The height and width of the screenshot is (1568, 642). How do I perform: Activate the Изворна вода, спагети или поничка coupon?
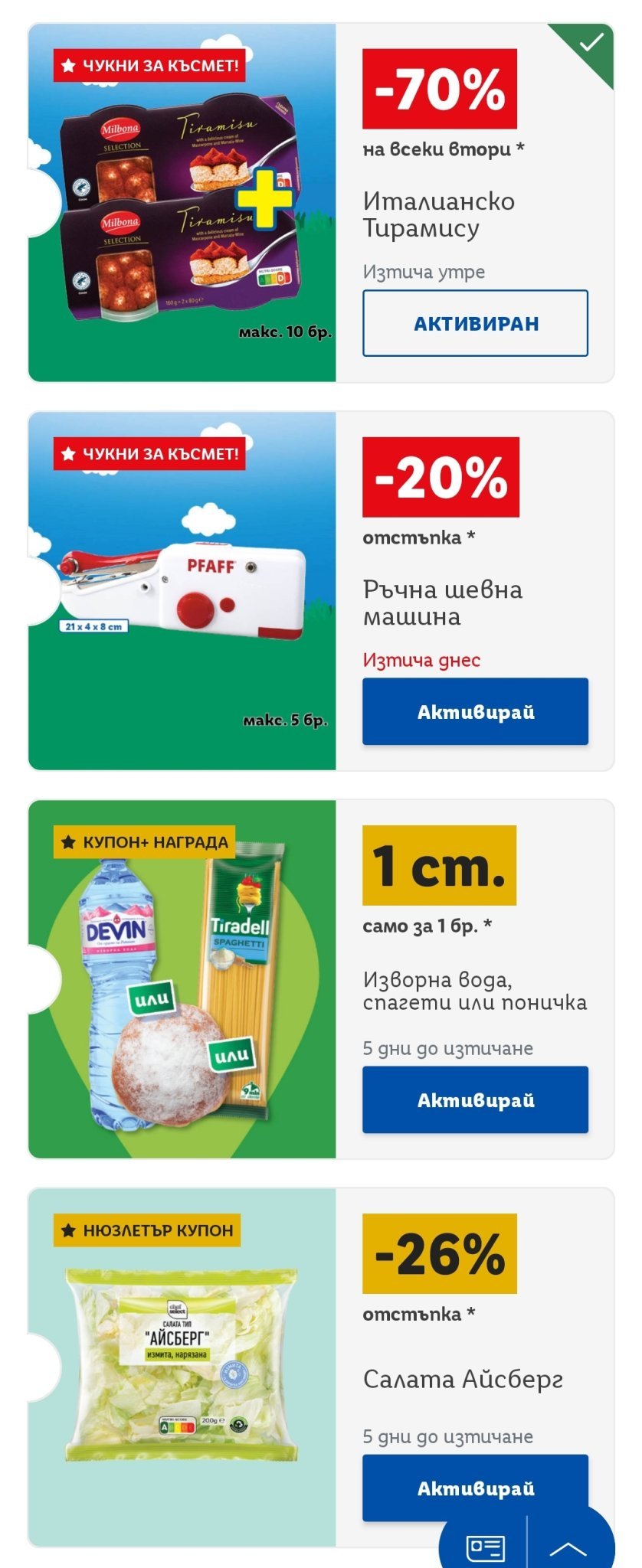(475, 1099)
